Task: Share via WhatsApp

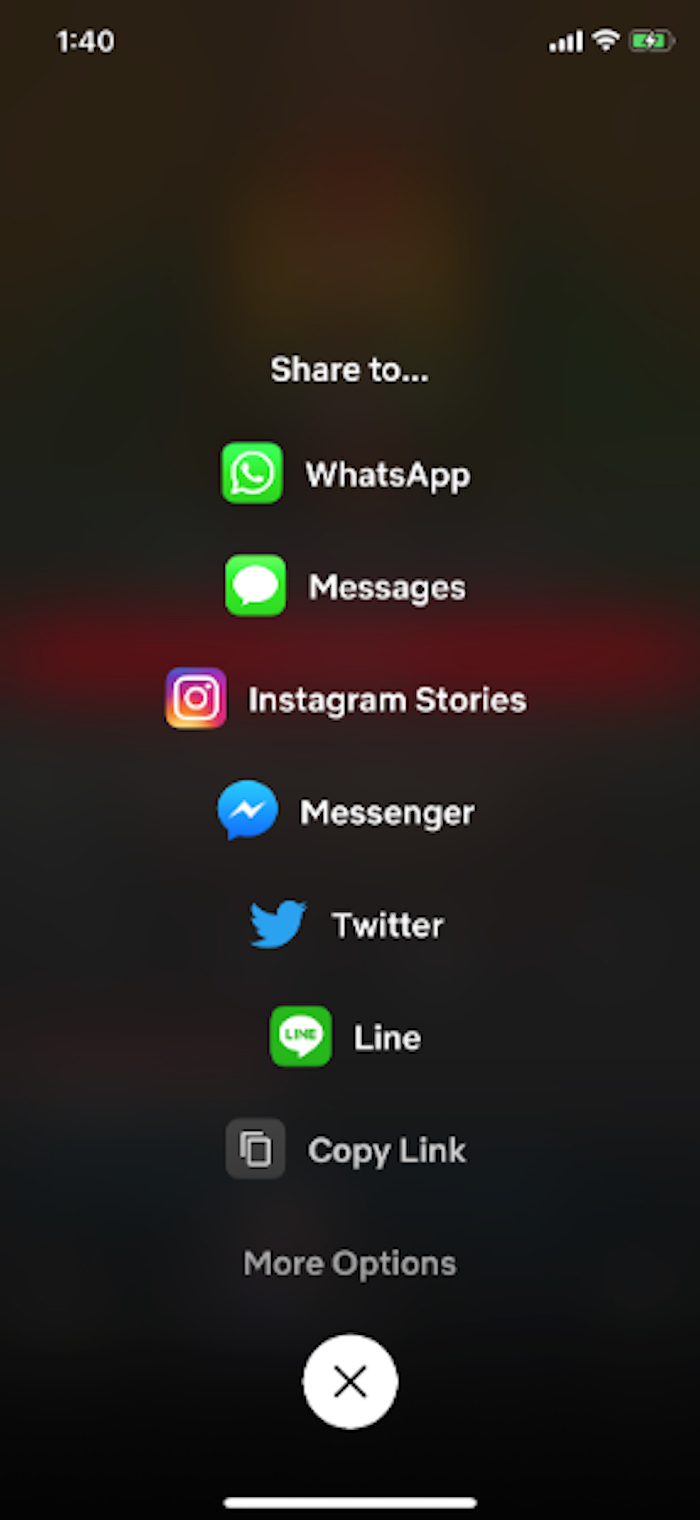Action: point(346,474)
